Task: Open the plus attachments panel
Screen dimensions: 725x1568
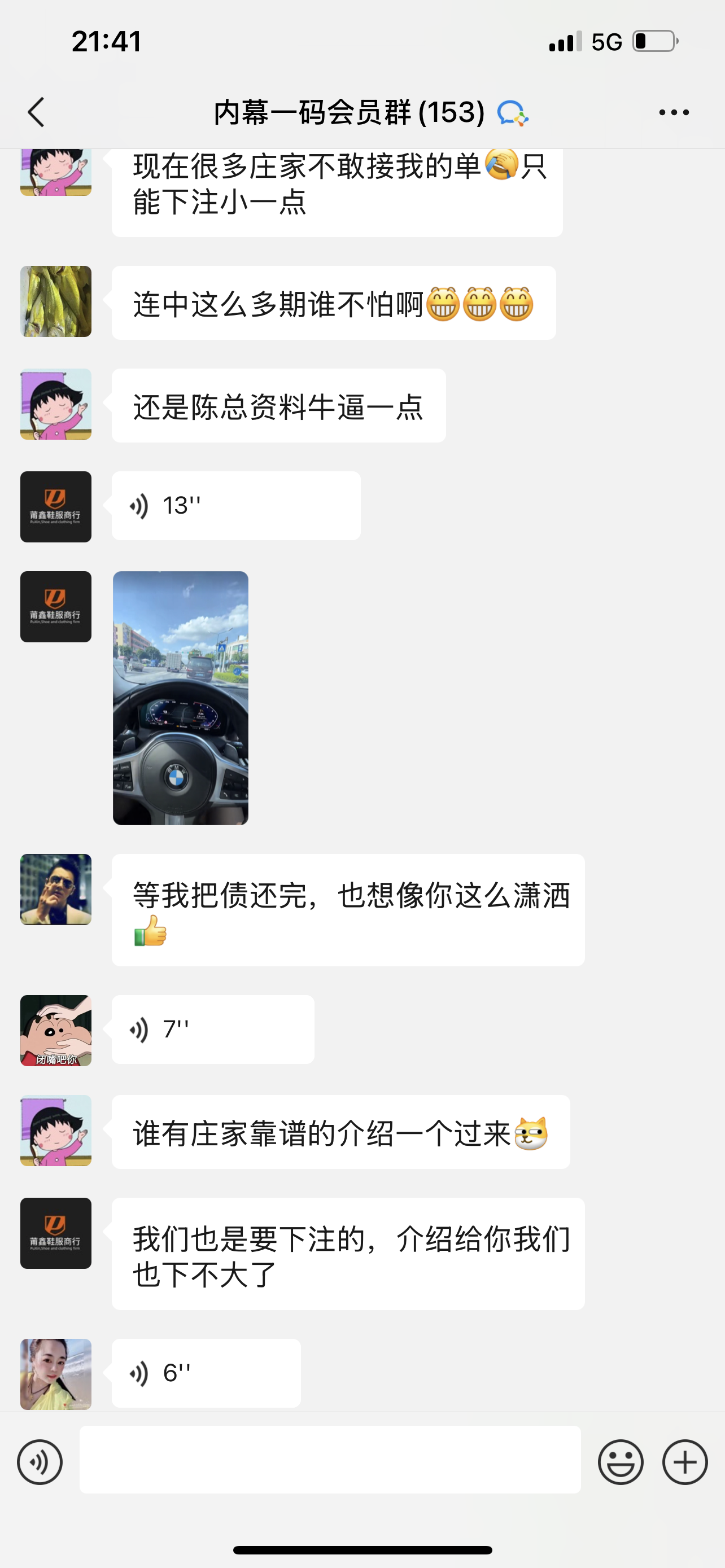Action: pyautogui.click(x=685, y=1461)
